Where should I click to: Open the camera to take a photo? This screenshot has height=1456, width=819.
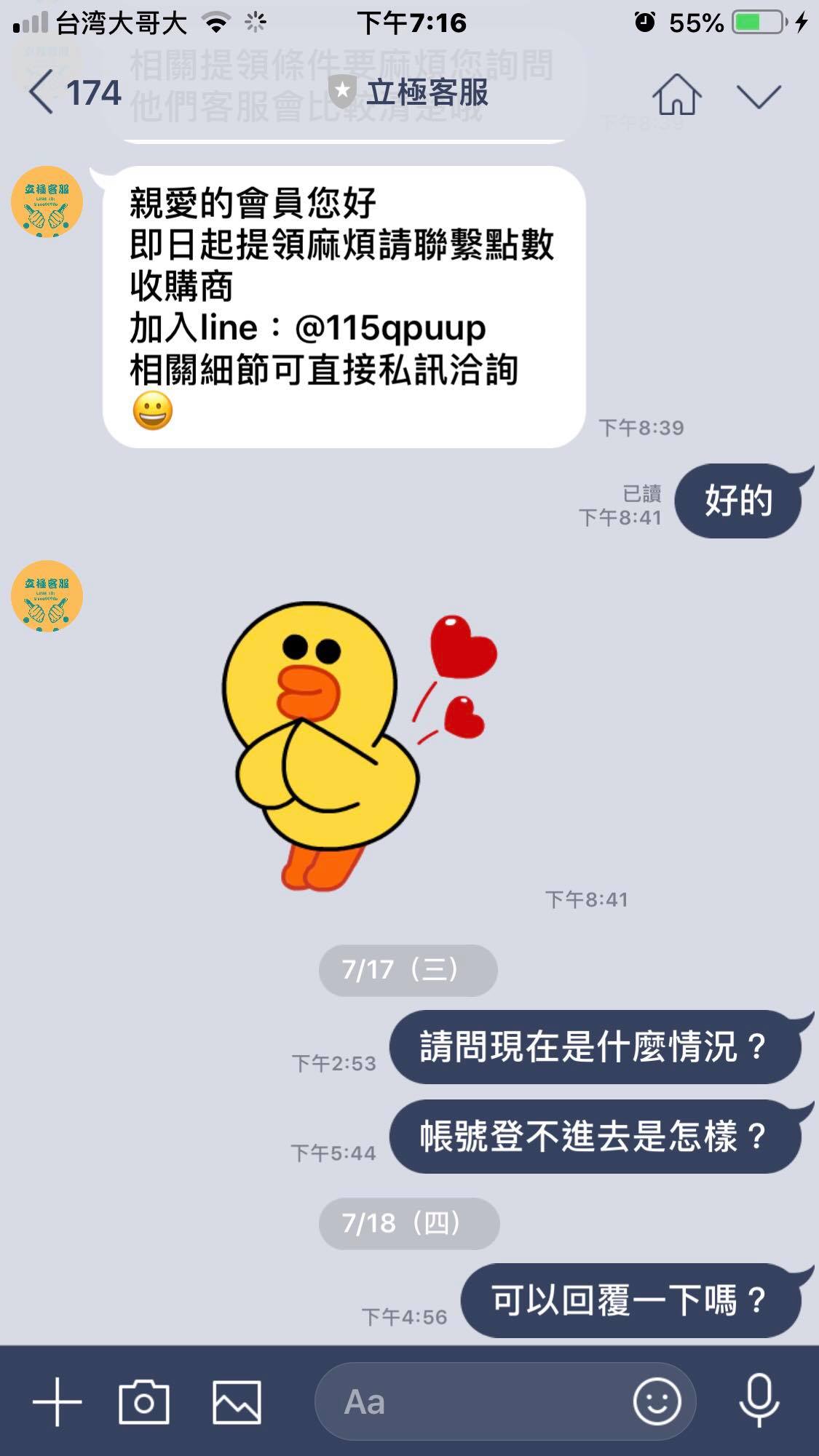coord(144,1401)
